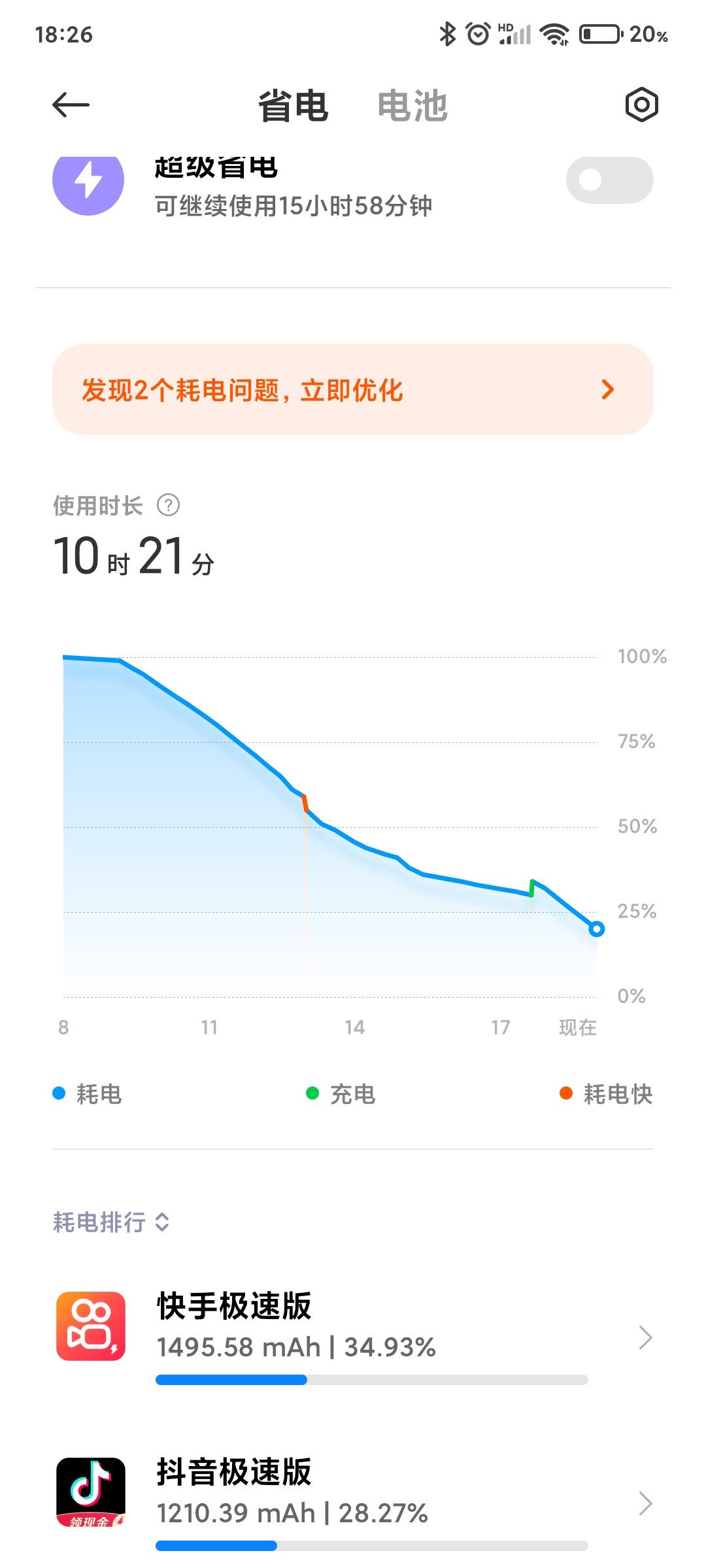The image size is (706, 1568).
Task: Open the 发现2个耗电问题 optimization banner
Action: [x=353, y=389]
